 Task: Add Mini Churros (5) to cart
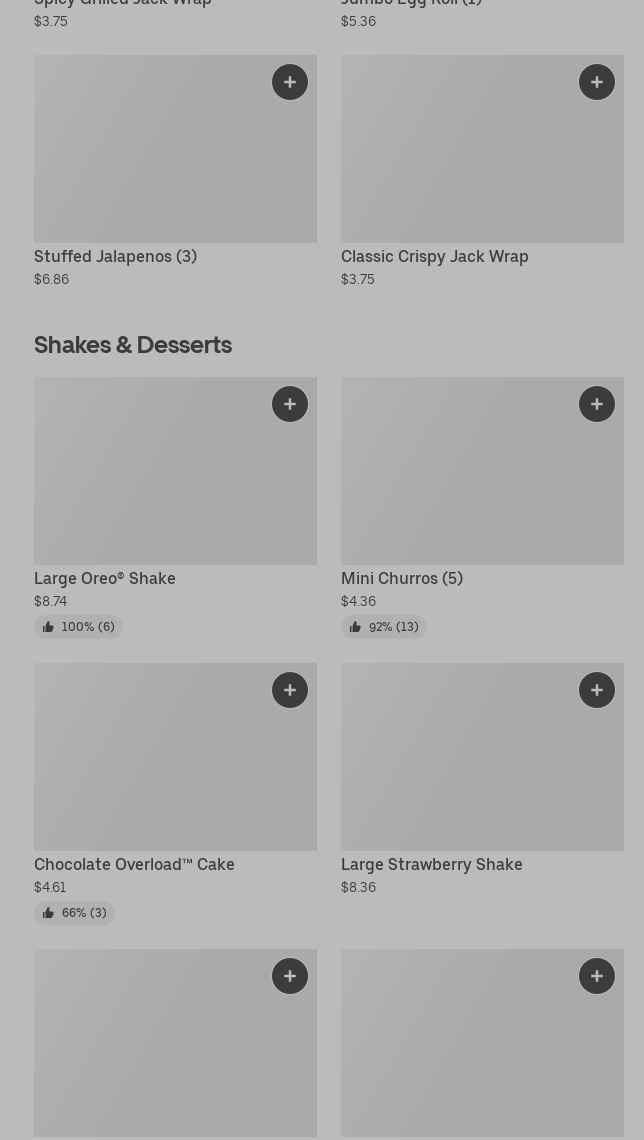597,404
